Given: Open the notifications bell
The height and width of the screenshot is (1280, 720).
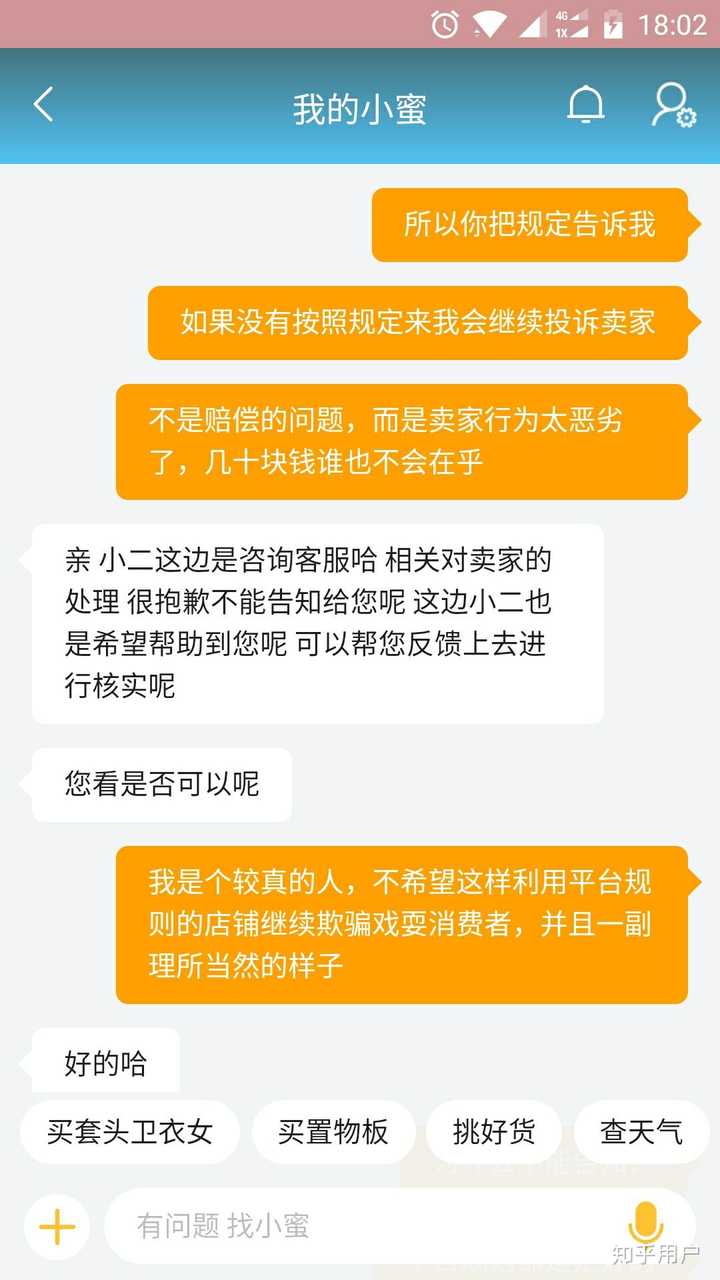Looking at the screenshot, I should (x=586, y=106).
